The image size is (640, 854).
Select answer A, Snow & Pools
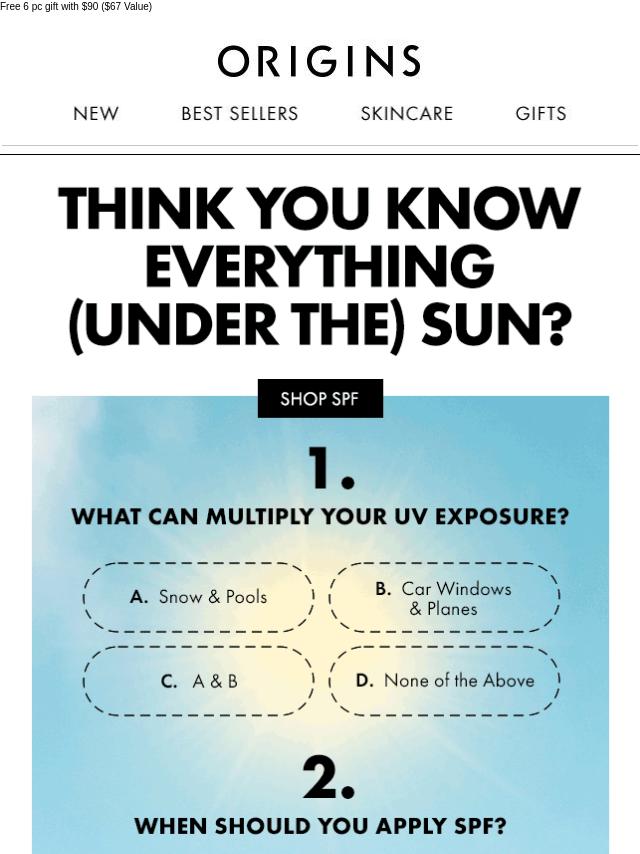pyautogui.click(x=199, y=597)
